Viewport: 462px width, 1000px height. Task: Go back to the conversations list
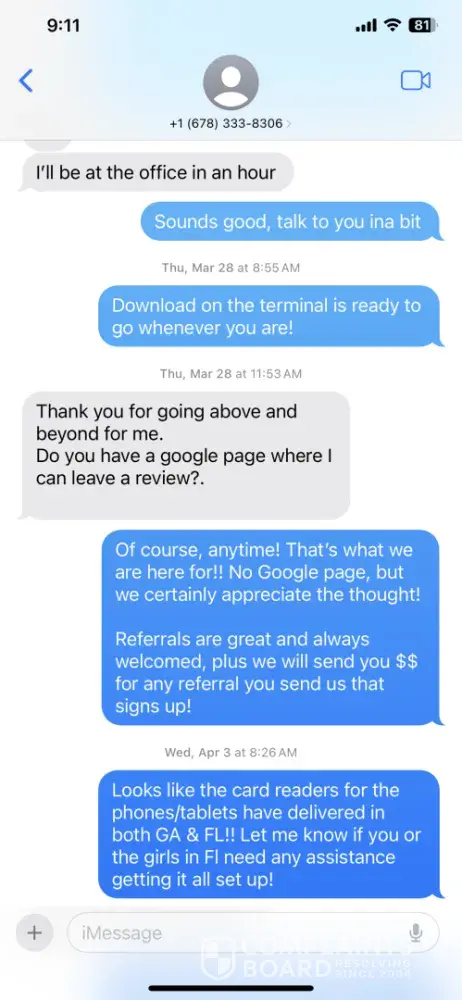coord(26,81)
